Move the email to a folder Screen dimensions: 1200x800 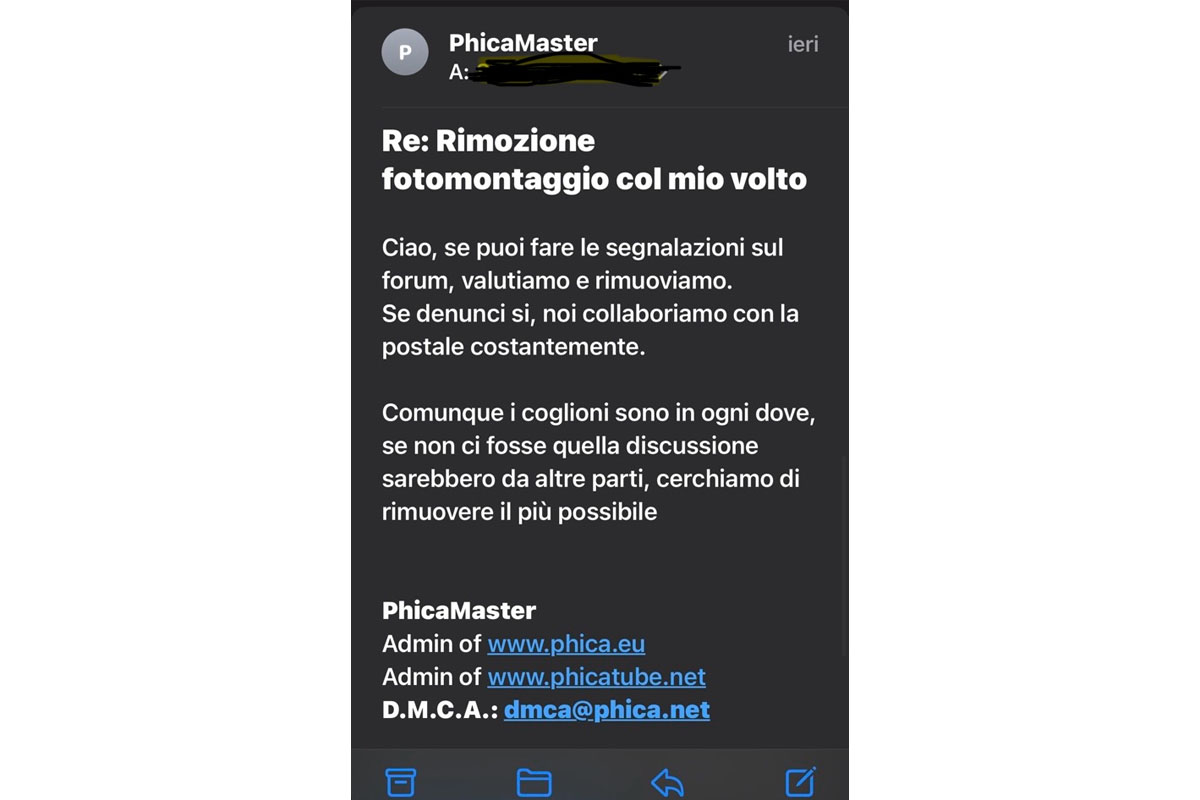tap(534, 782)
